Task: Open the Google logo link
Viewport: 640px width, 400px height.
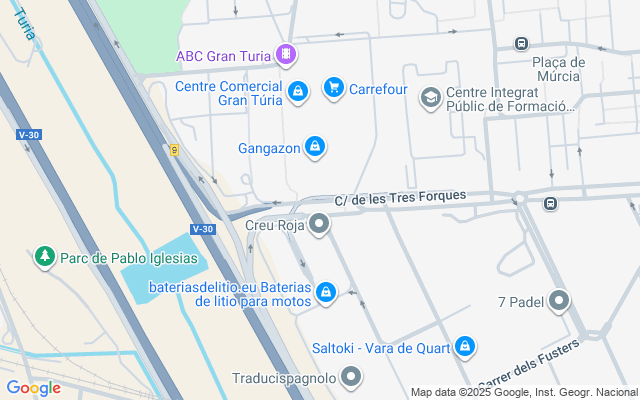Action: point(33,388)
